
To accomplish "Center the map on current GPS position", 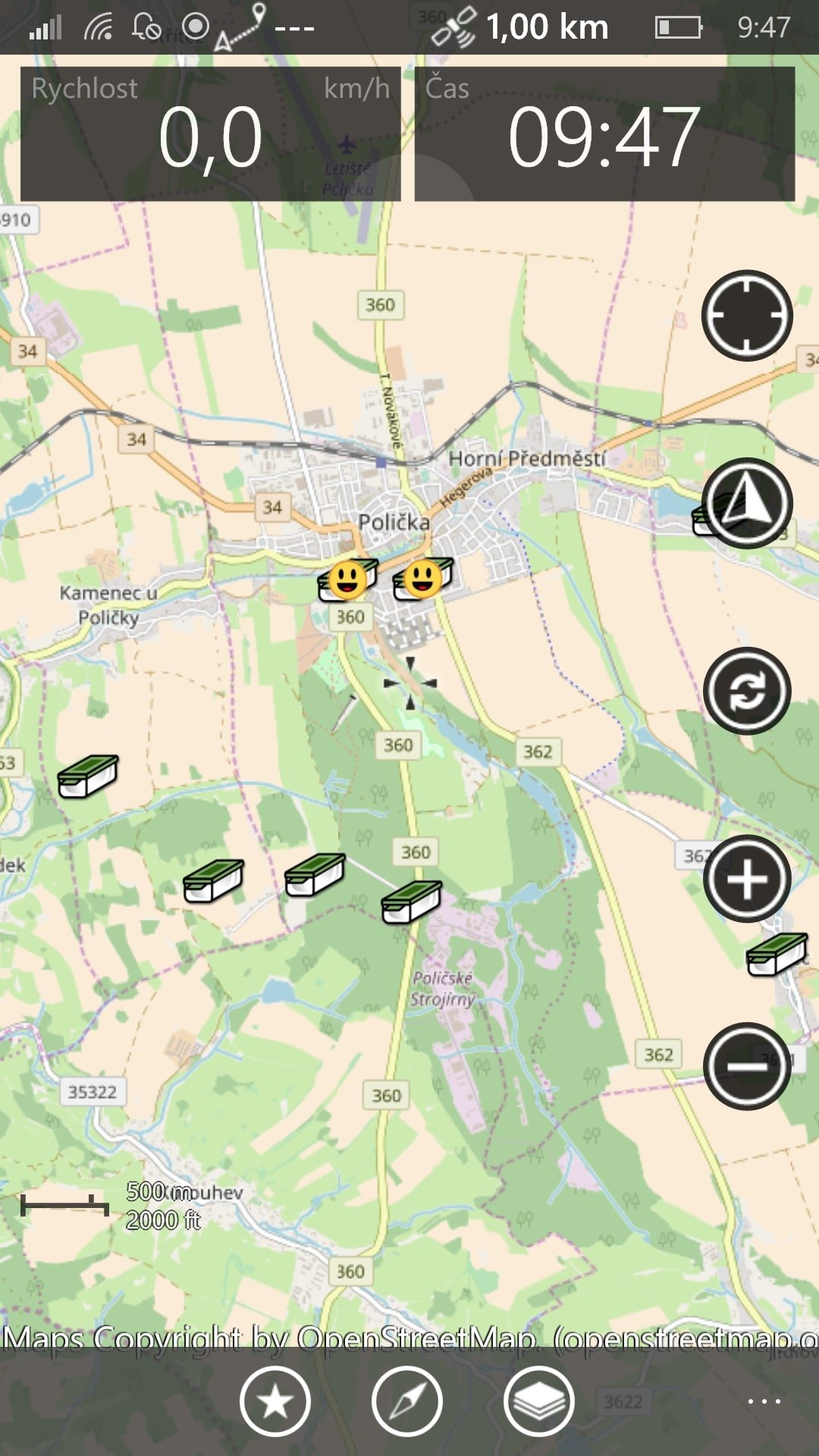I will (x=747, y=315).
